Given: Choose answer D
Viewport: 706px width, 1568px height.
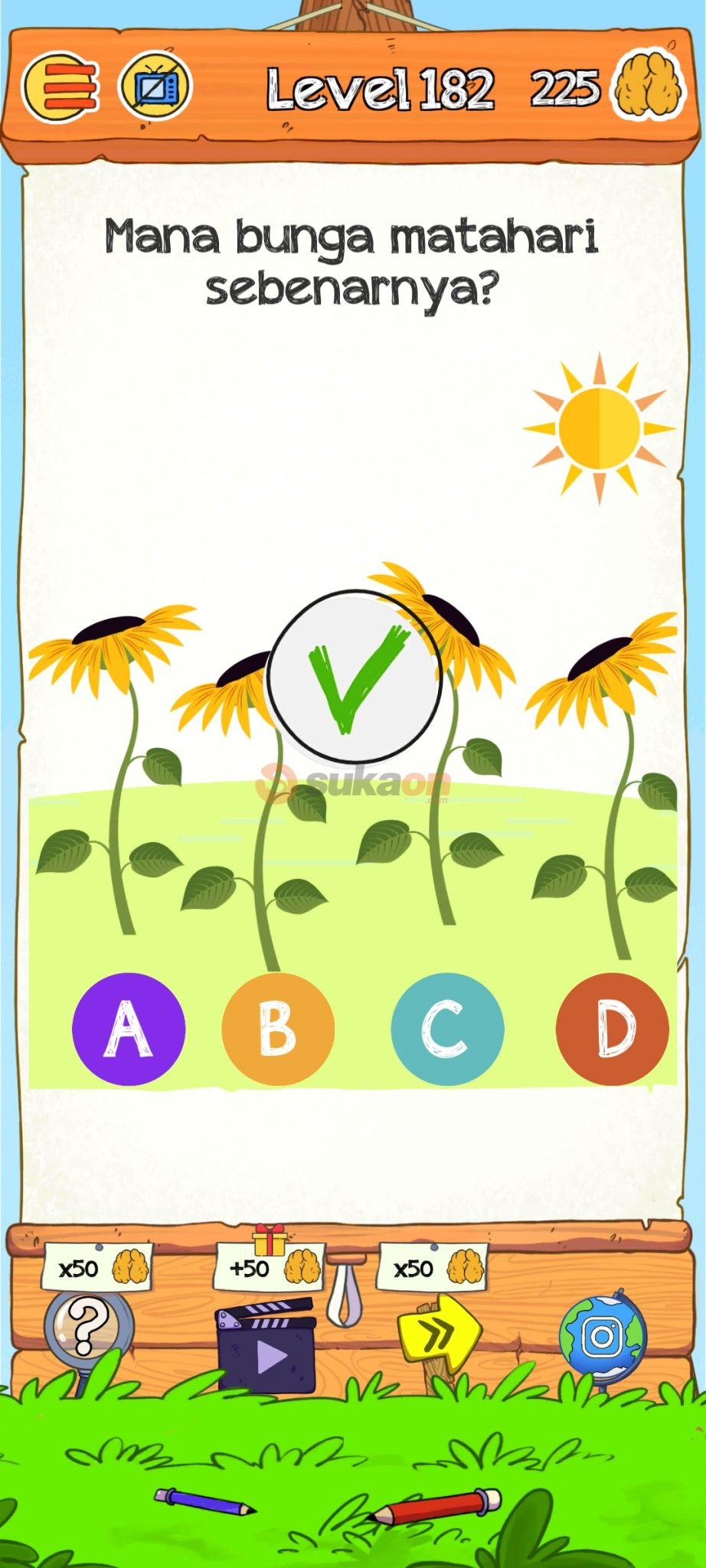Looking at the screenshot, I should pos(613,1028).
